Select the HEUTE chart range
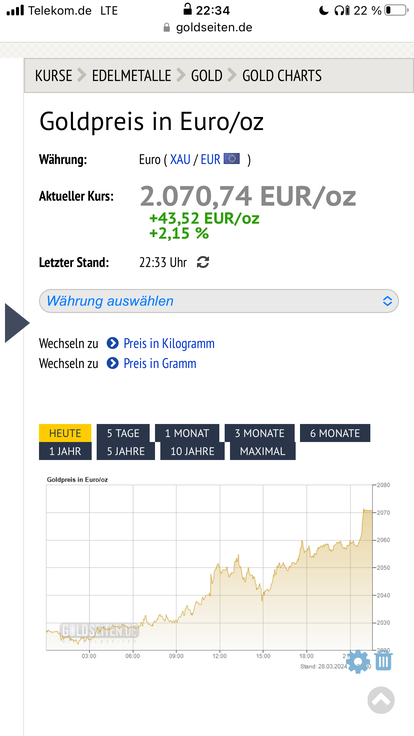414x736 pixels. click(x=65, y=433)
